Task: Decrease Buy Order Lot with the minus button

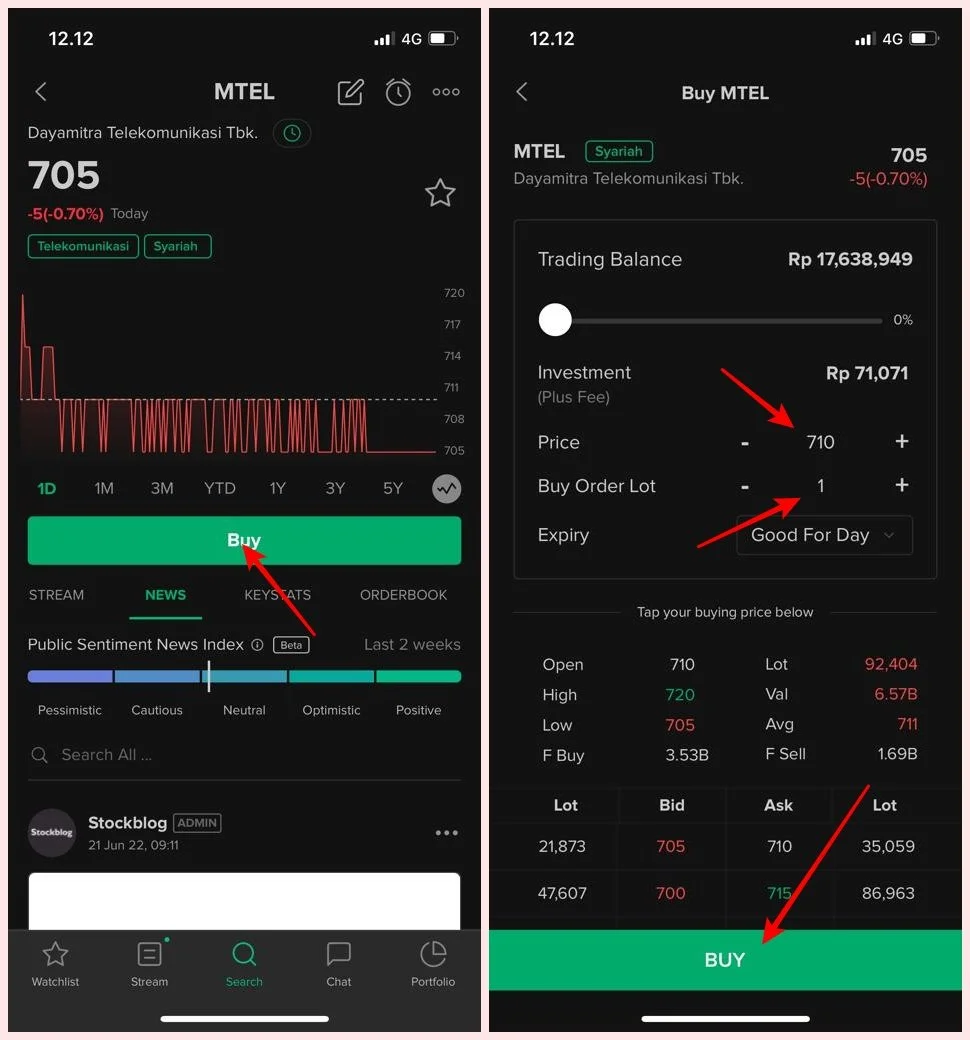Action: [x=745, y=486]
